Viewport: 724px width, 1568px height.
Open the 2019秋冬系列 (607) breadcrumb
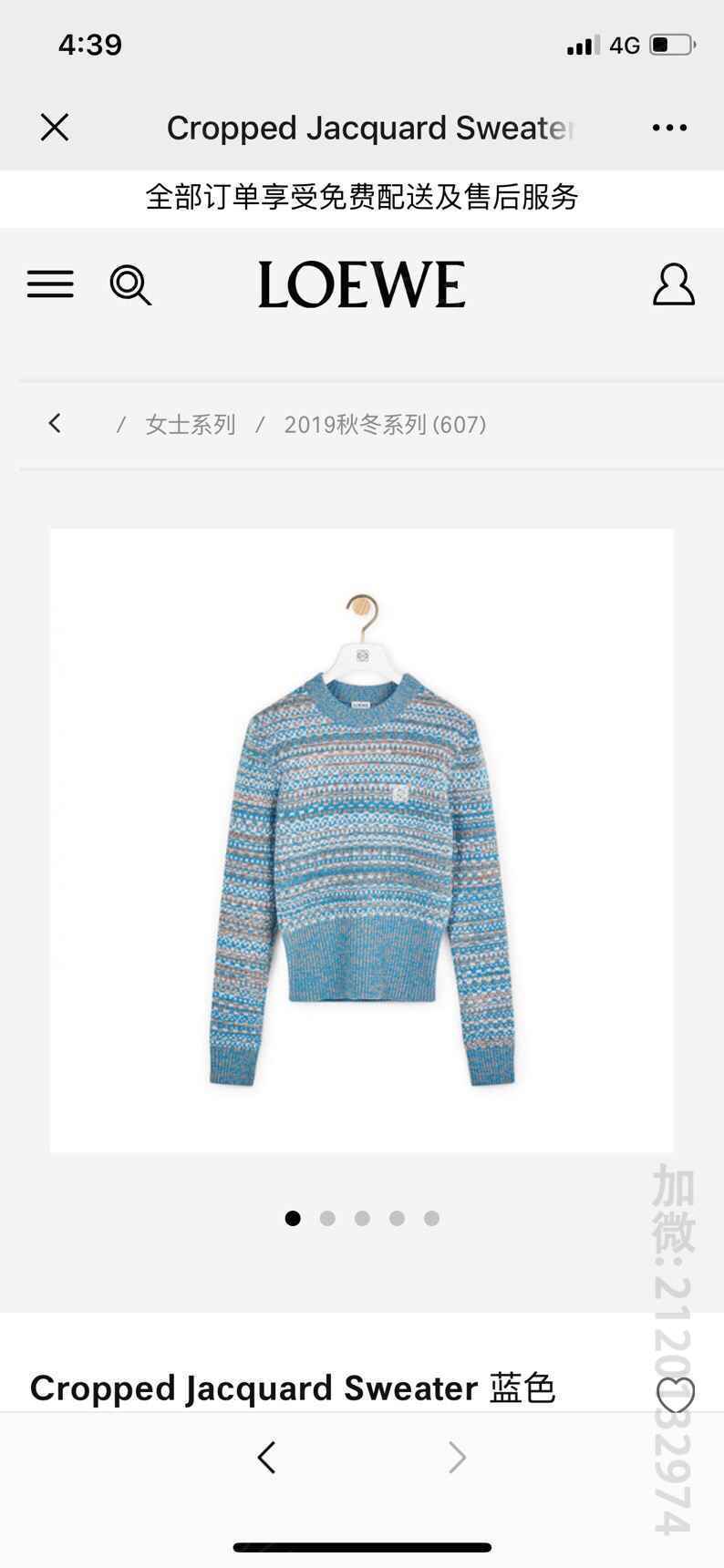[x=385, y=424]
